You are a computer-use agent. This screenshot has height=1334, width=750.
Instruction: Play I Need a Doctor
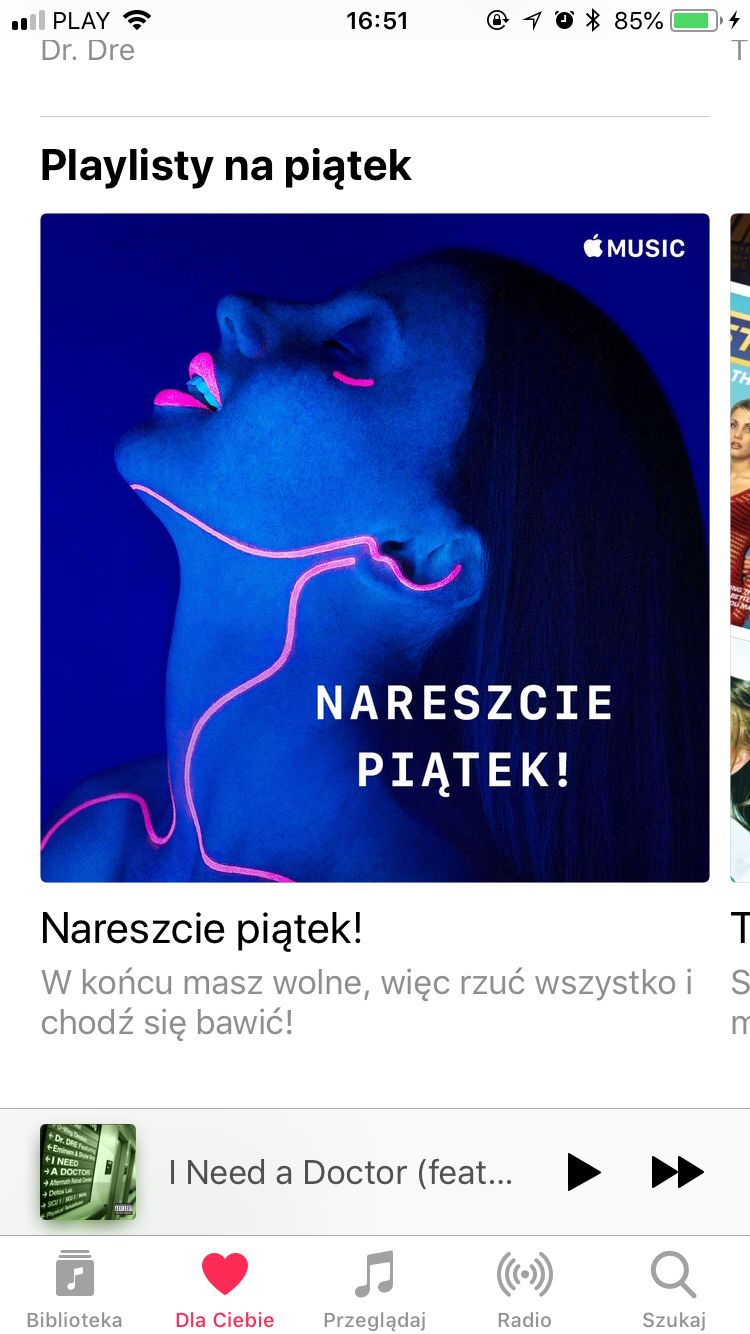coord(584,1172)
